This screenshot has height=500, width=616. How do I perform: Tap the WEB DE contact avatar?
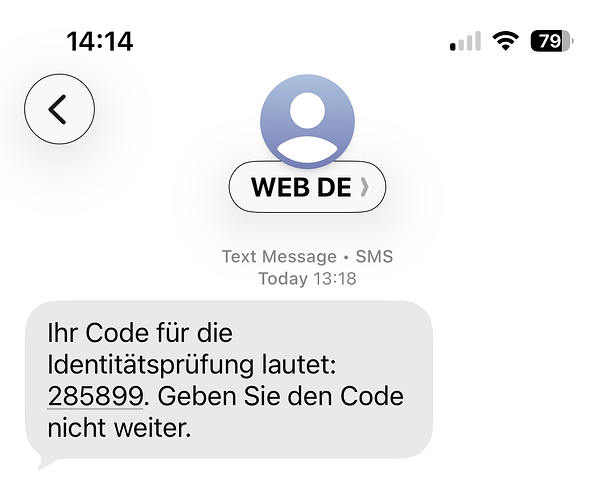(306, 121)
